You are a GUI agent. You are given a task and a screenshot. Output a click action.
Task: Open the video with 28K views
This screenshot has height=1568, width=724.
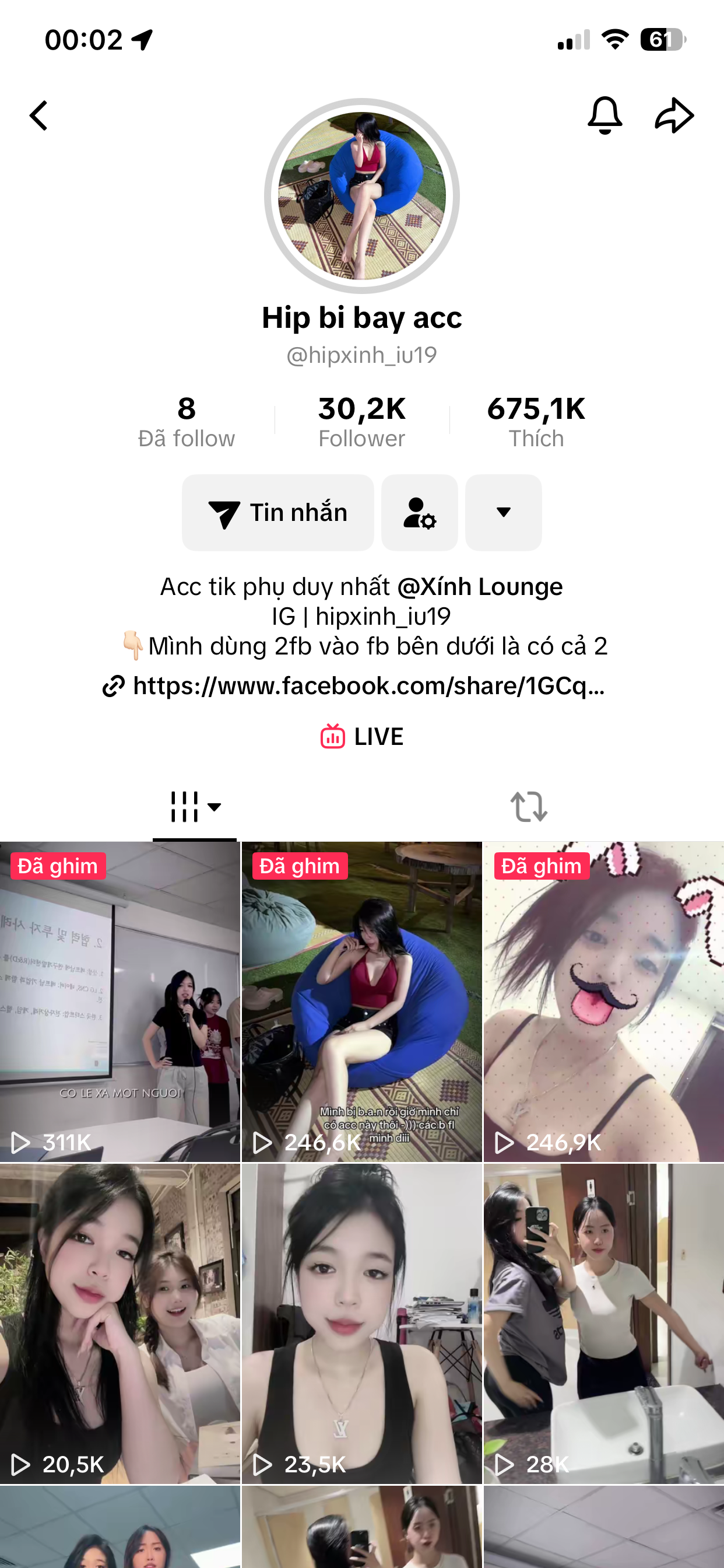pyautogui.click(x=603, y=1324)
